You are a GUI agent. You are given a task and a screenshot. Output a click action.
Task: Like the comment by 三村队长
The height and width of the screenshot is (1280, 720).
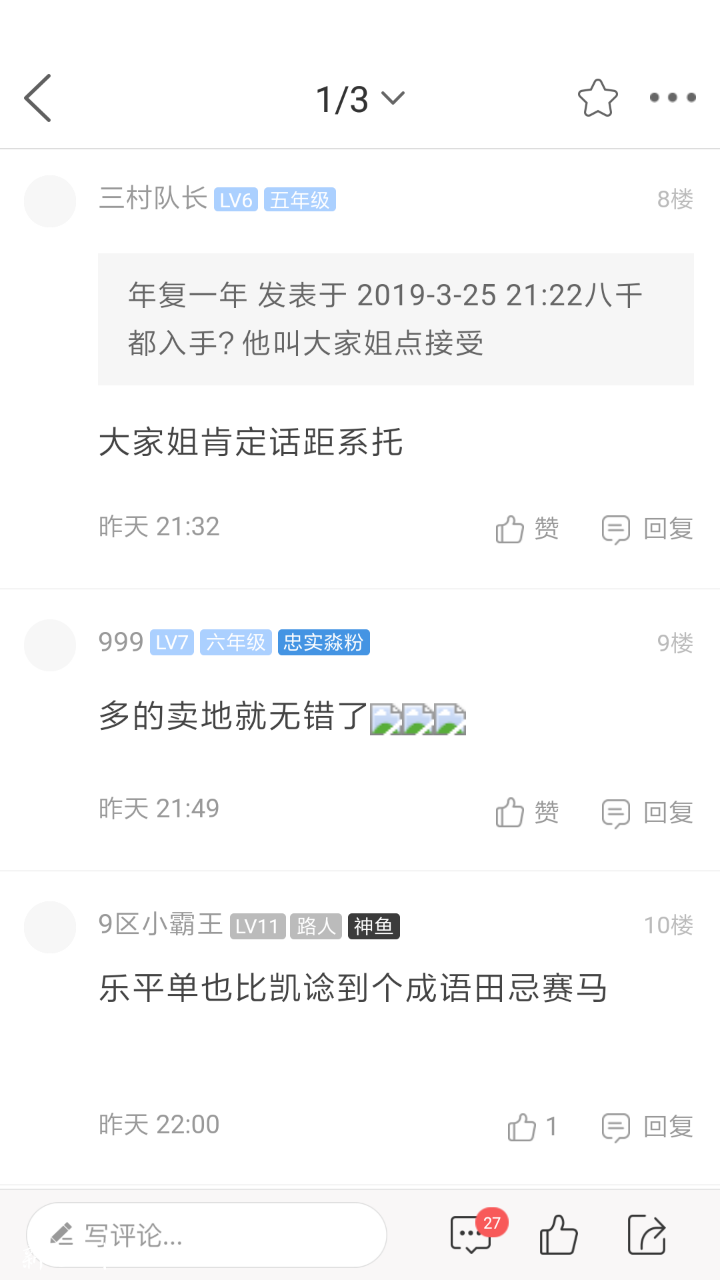527,529
